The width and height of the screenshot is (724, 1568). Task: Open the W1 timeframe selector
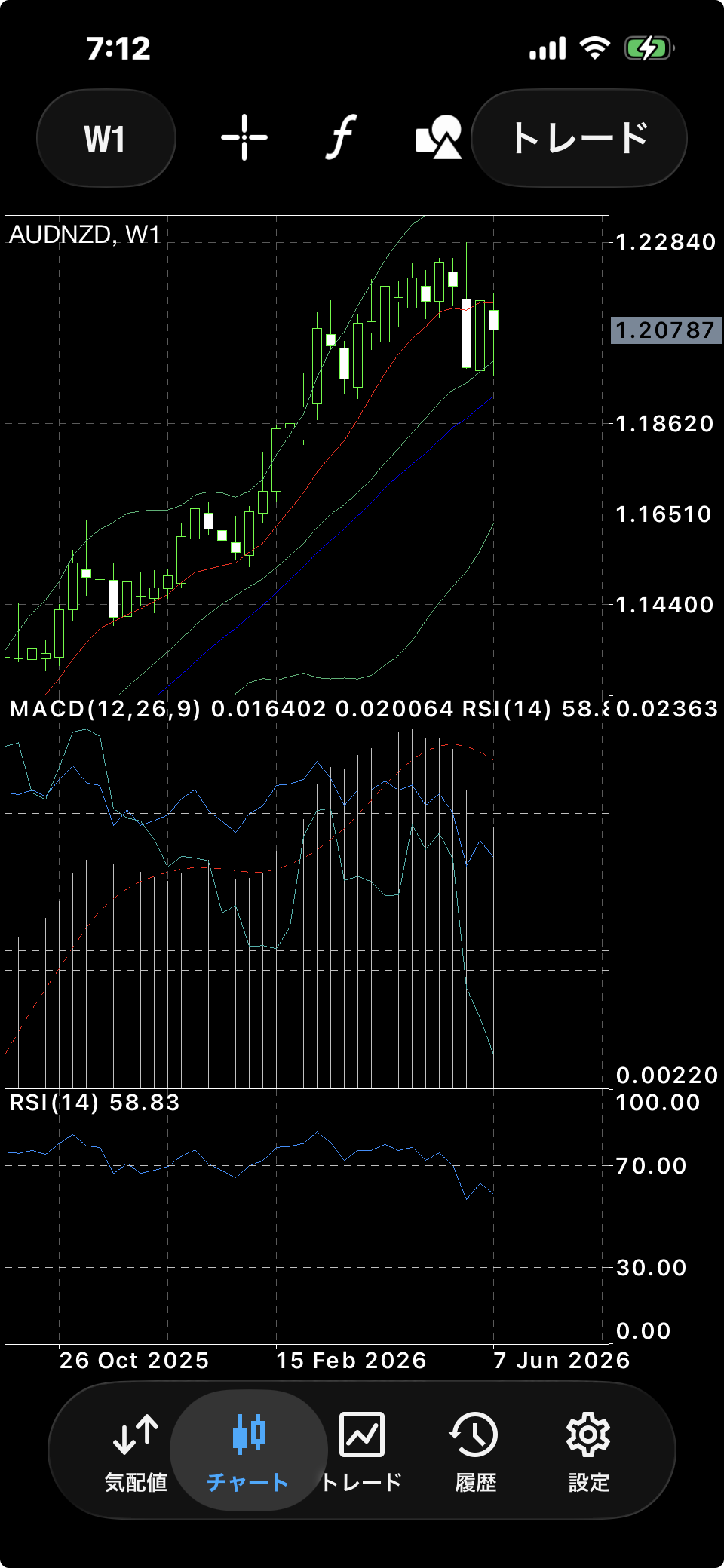click(106, 138)
